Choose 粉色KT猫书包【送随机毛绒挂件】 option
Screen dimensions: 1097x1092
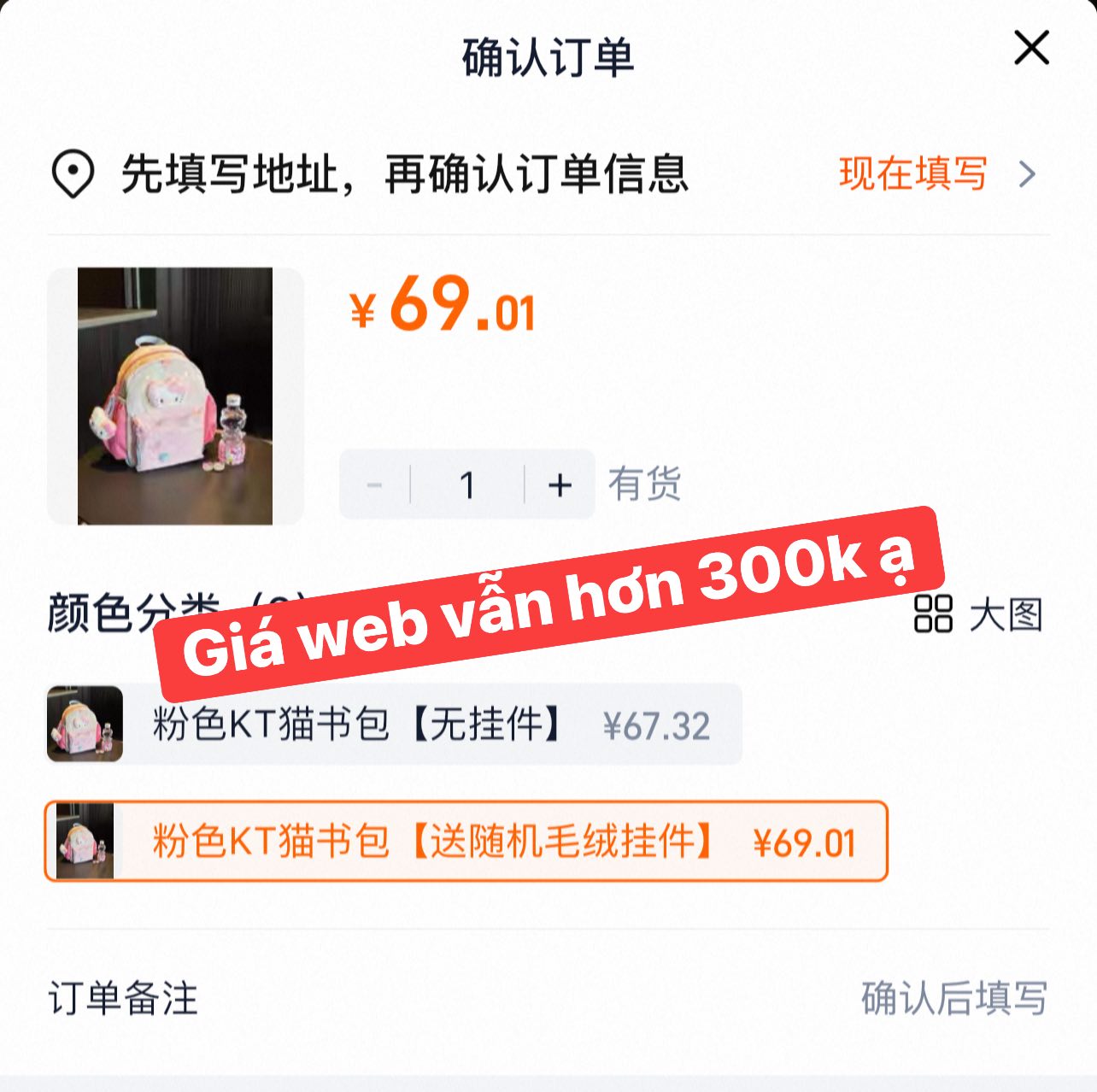(x=466, y=842)
